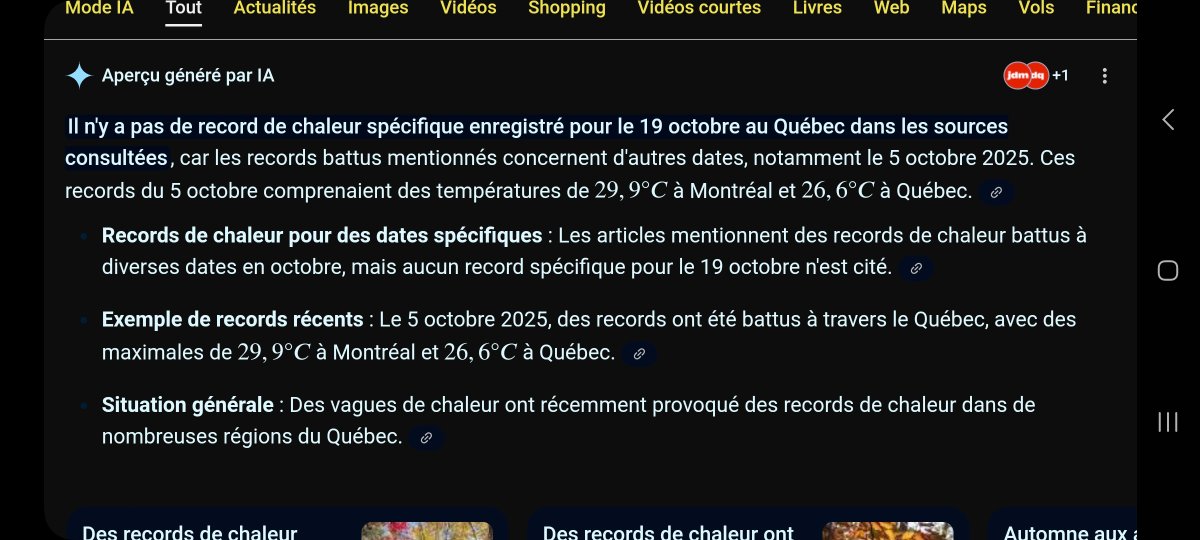This screenshot has height=540, width=1200.
Task: Go to the home screen
Action: coord(1168,270)
